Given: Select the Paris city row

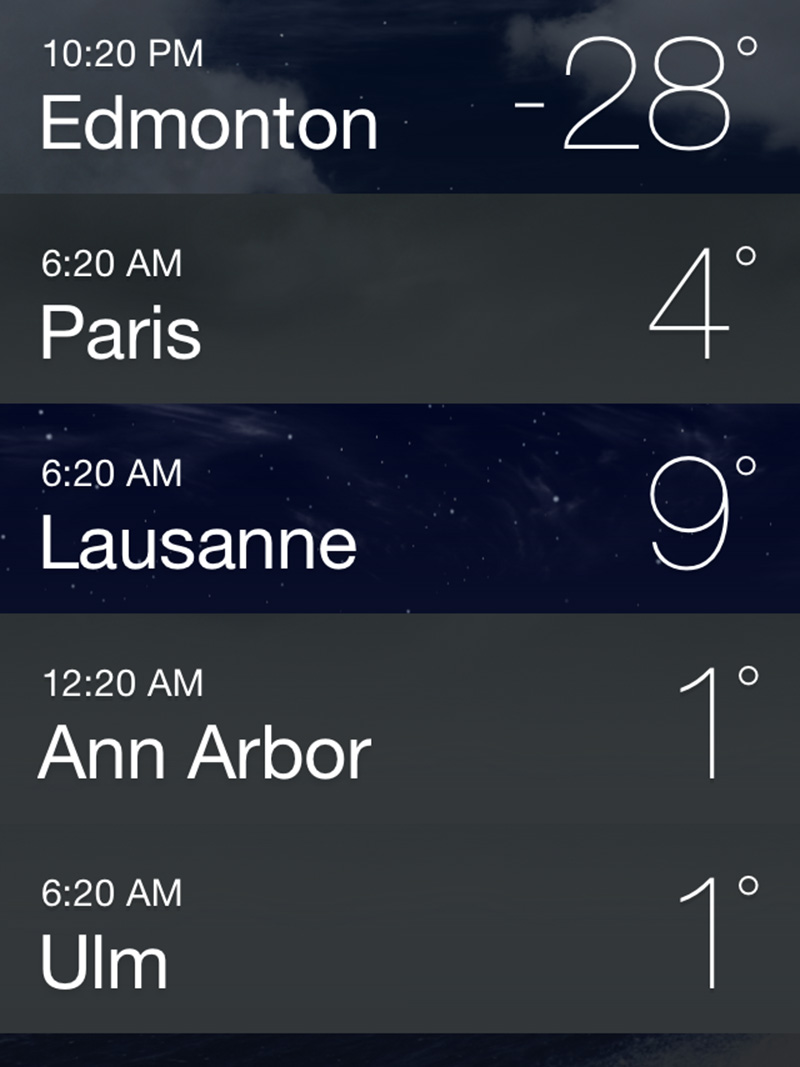Looking at the screenshot, I should tap(400, 300).
